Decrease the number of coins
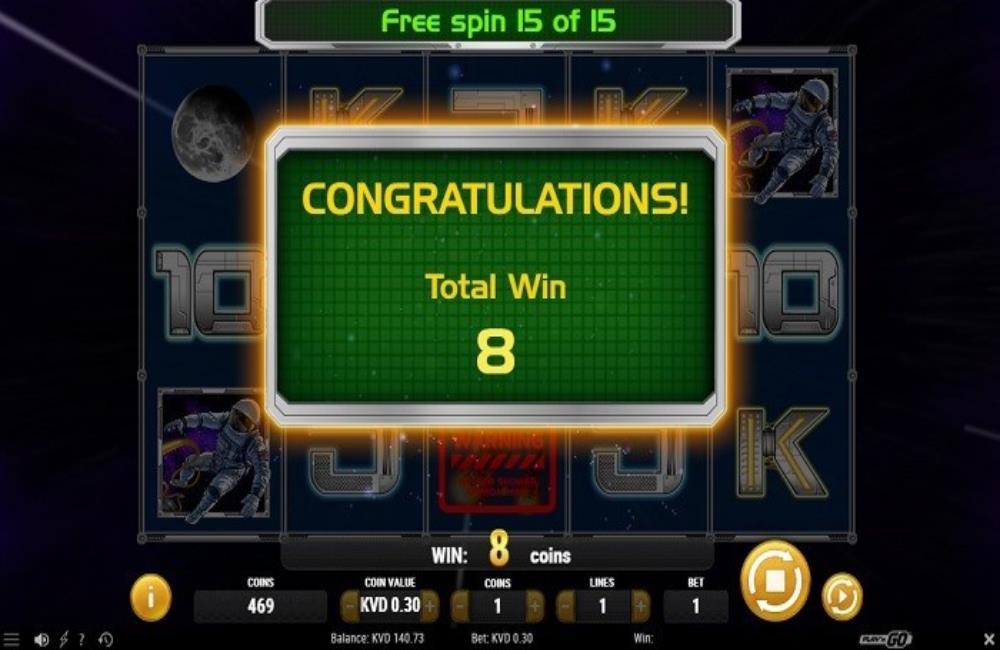The width and height of the screenshot is (1000, 650). [x=461, y=605]
